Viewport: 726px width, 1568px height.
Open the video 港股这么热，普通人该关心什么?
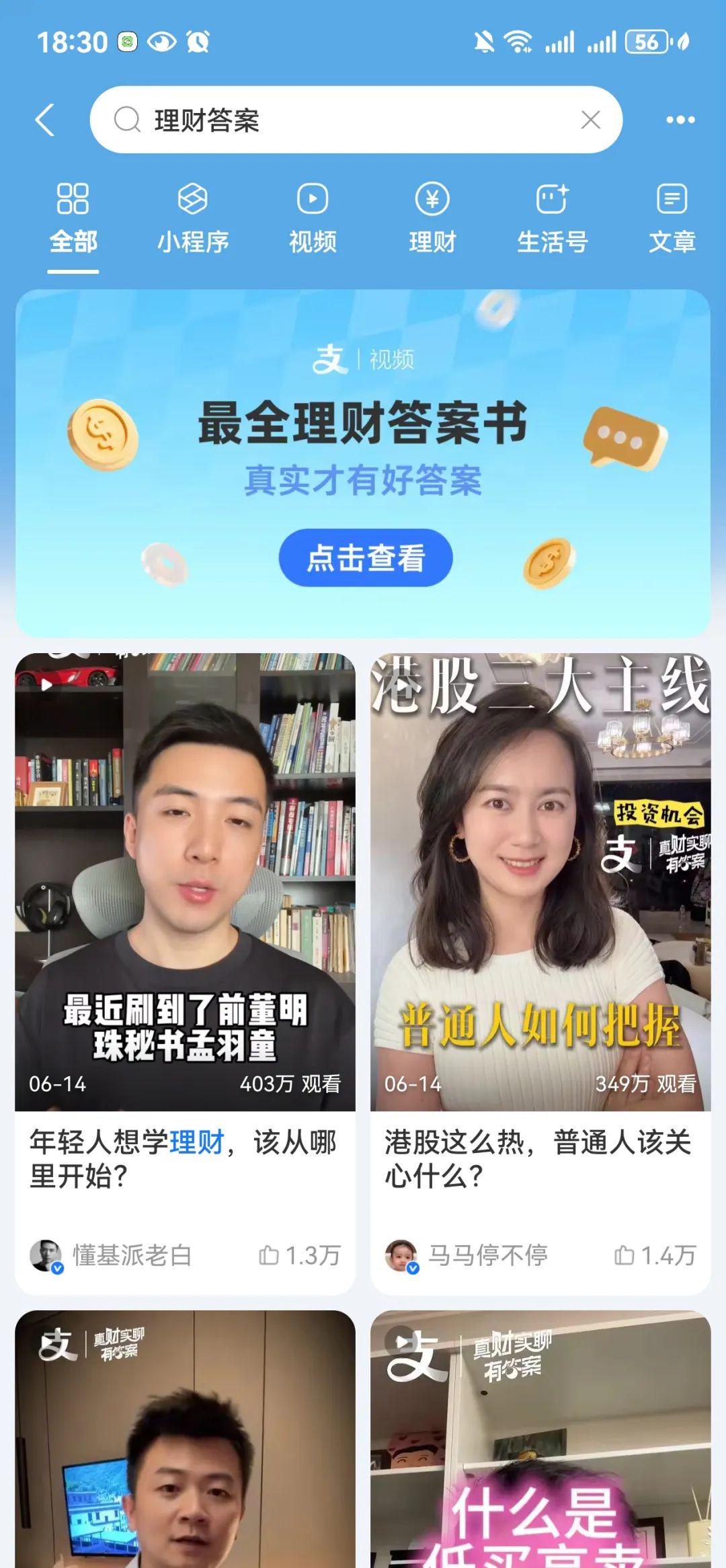(x=540, y=881)
